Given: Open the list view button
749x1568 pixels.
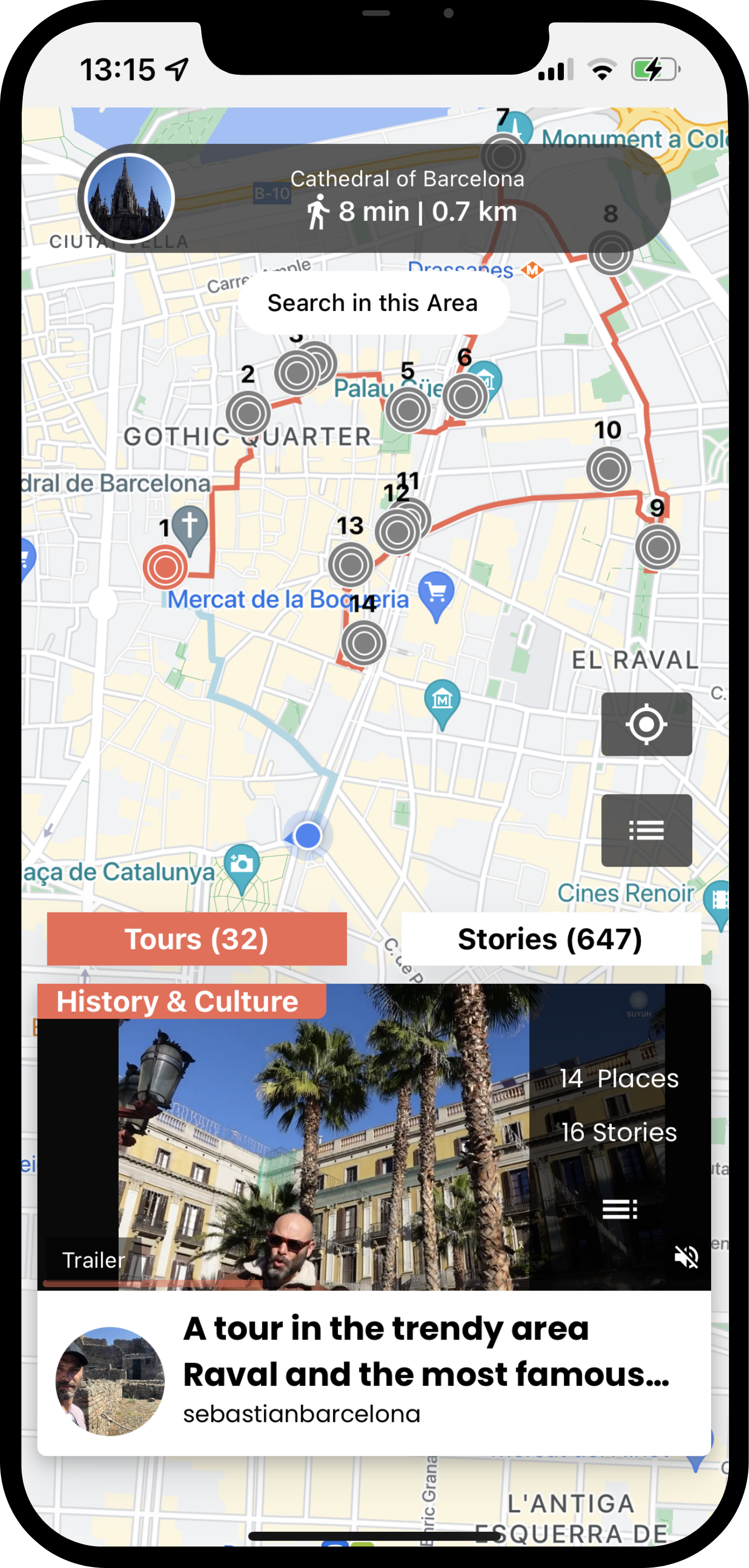Looking at the screenshot, I should [x=646, y=829].
